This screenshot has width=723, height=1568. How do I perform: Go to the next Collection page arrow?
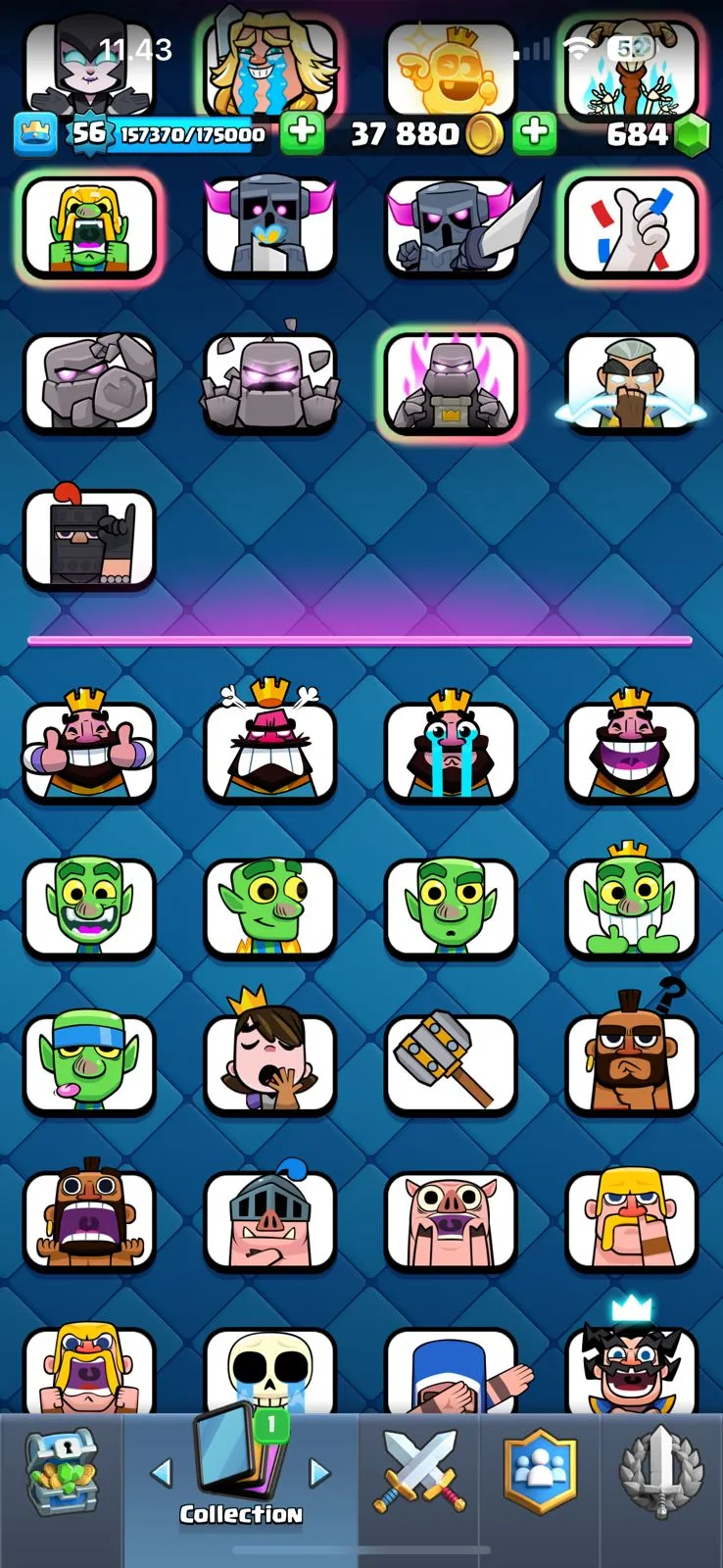319,1471
